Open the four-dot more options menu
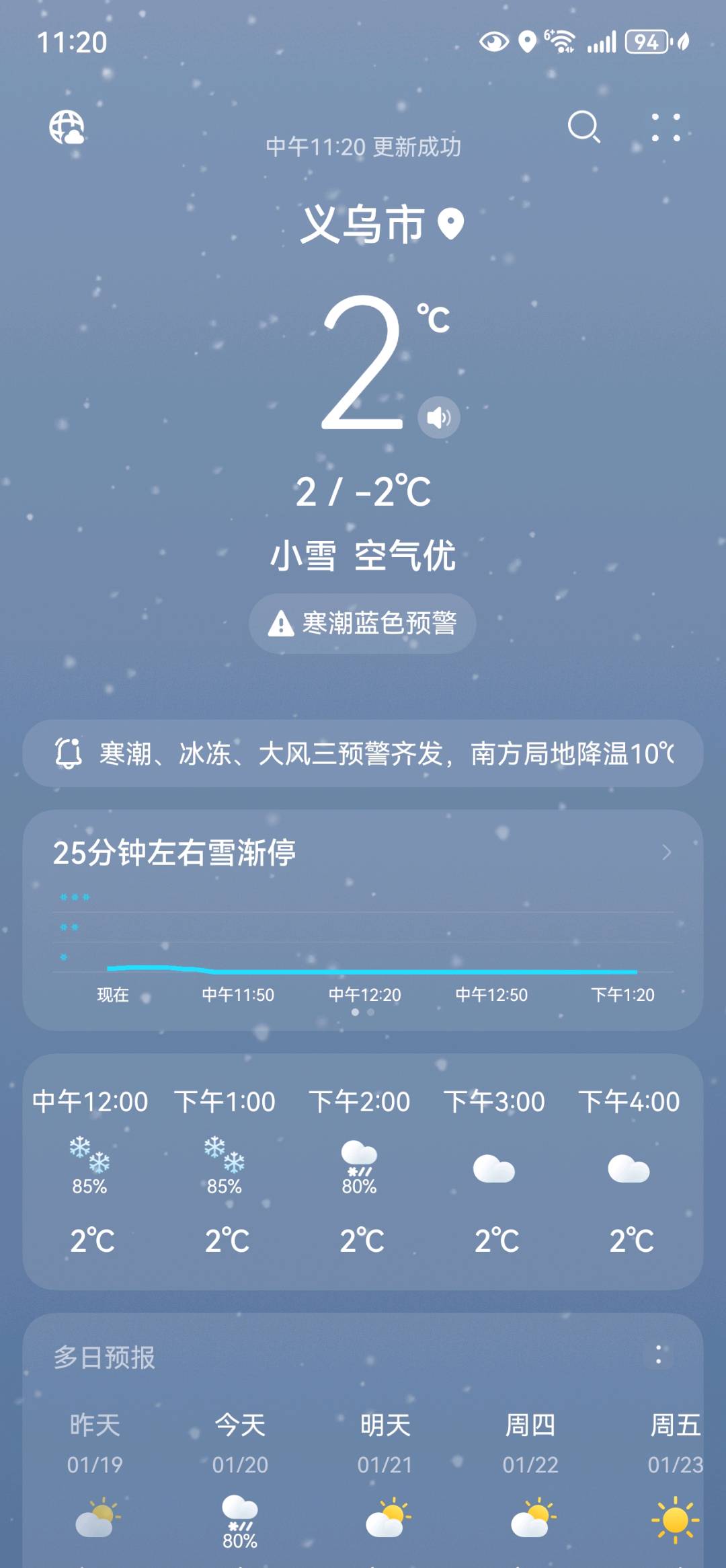Image resolution: width=726 pixels, height=1568 pixels. [665, 127]
